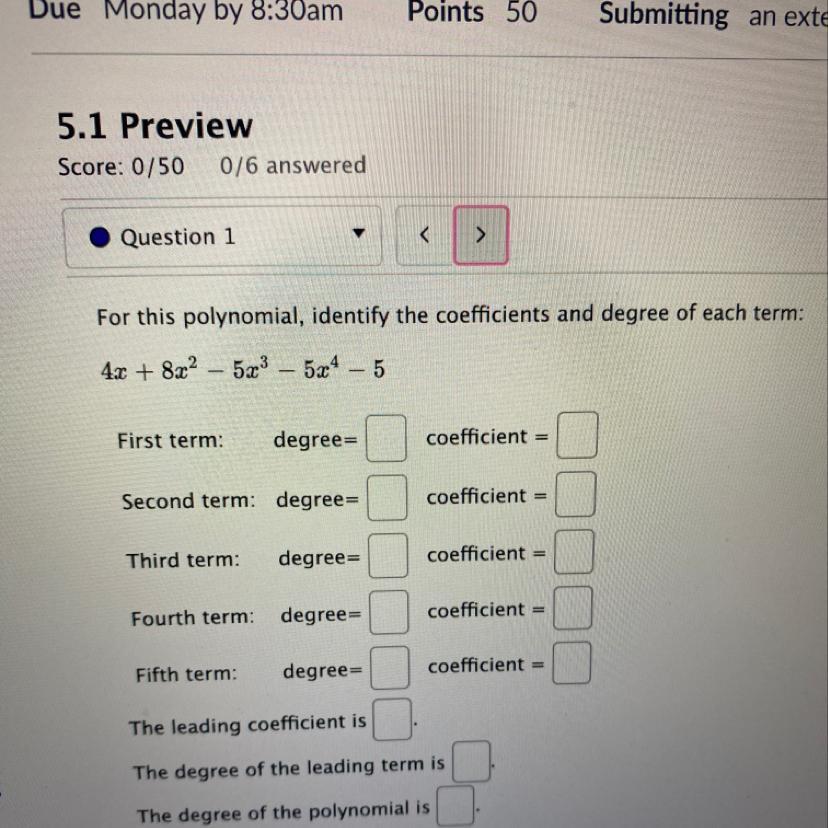Focus the Third term coefficient input
Image resolution: width=828 pixels, height=828 pixels.
(574, 552)
